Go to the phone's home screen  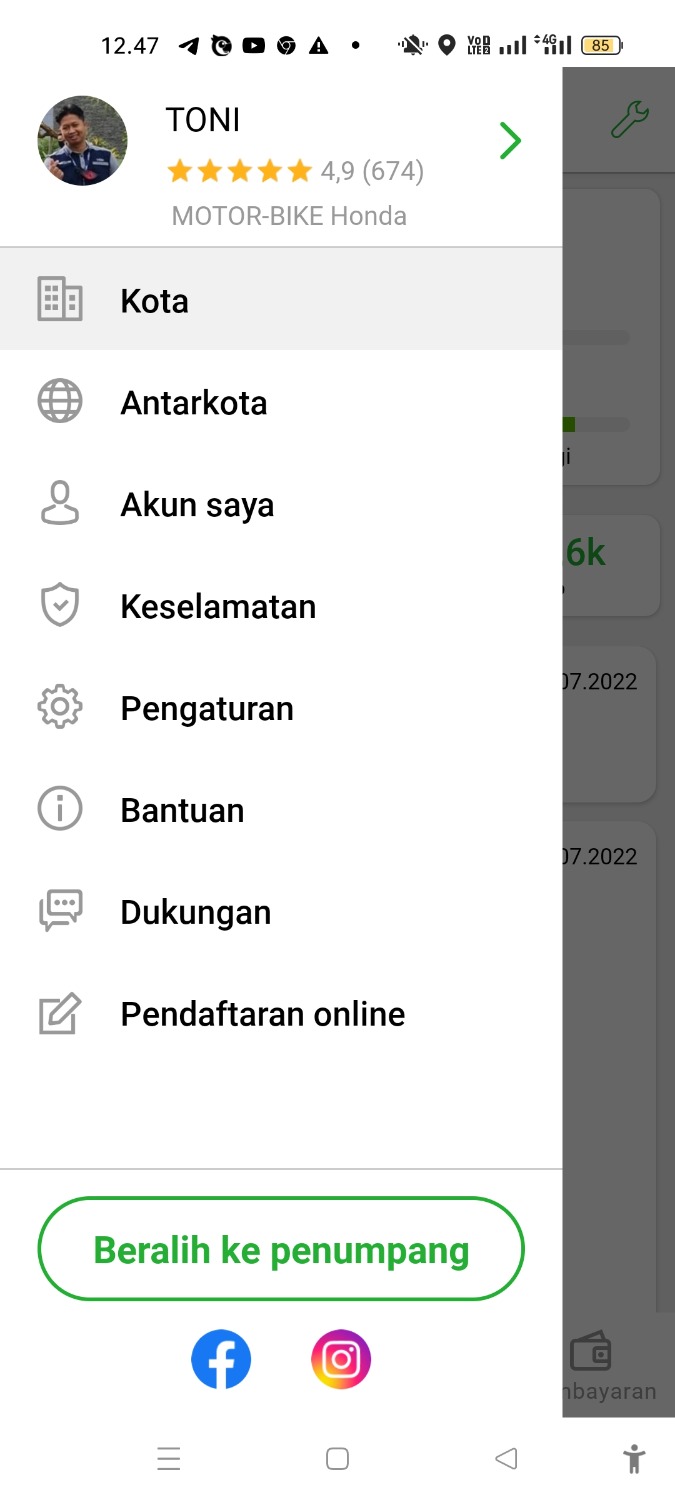338,1459
